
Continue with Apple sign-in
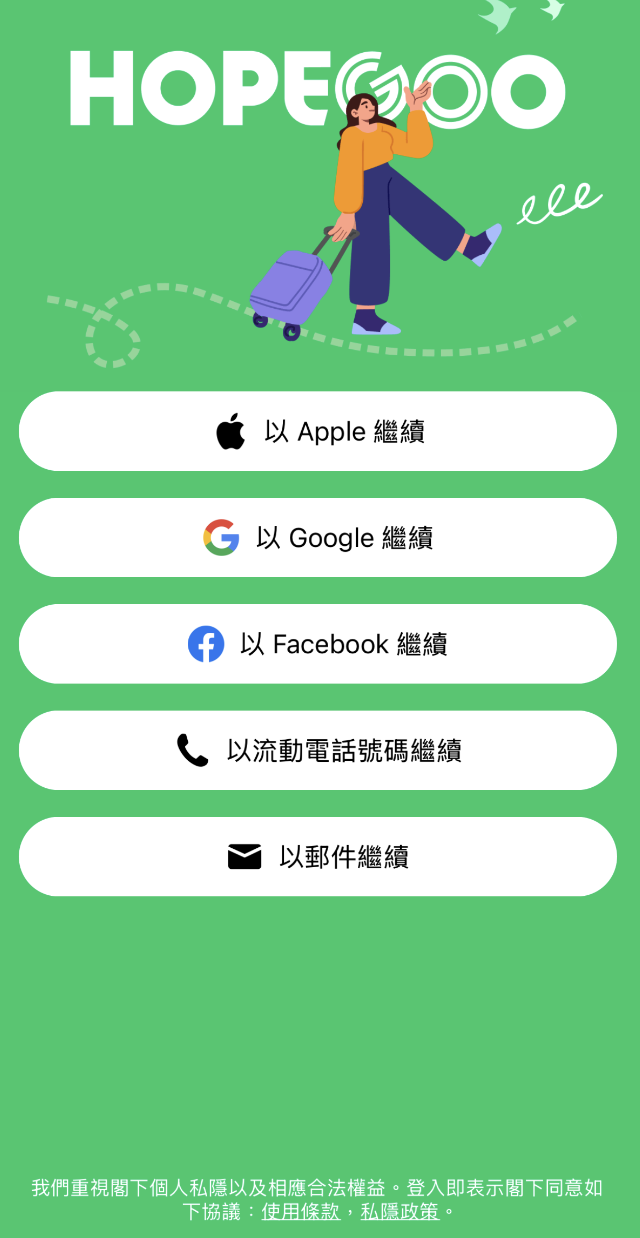click(318, 431)
